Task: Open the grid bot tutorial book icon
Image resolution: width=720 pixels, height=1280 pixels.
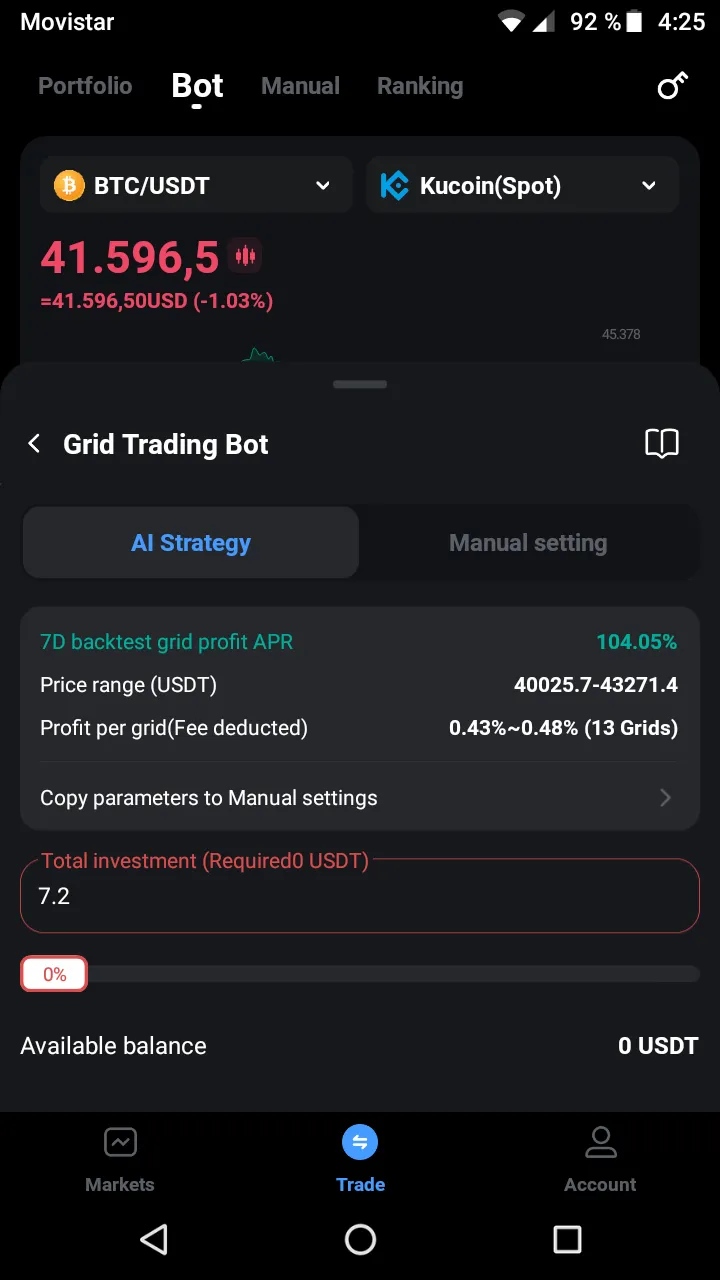Action: 662,444
